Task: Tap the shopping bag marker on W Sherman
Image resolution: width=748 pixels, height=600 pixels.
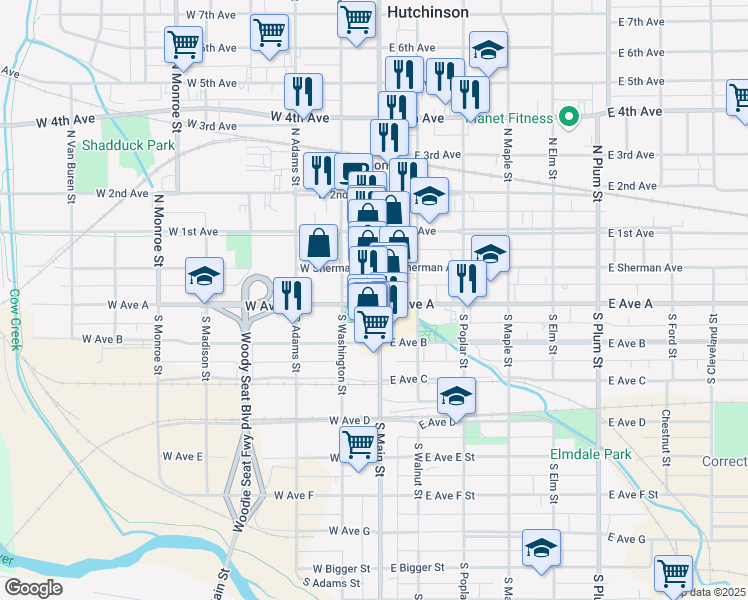Action: click(x=319, y=247)
